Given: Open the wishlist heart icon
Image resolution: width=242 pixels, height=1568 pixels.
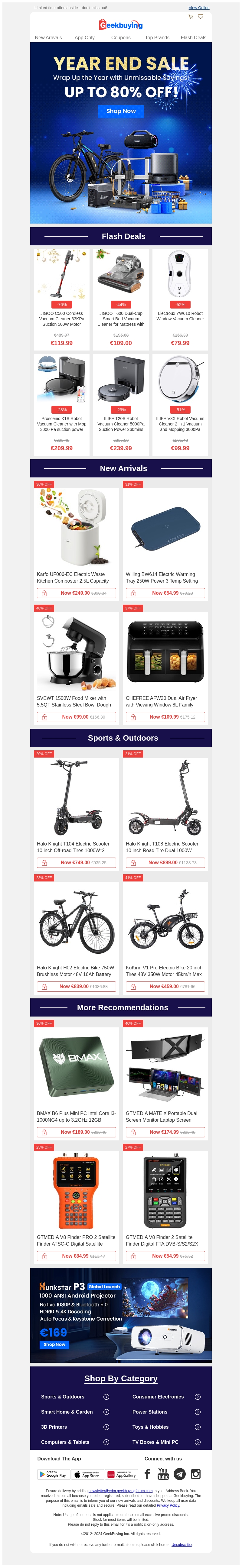Looking at the screenshot, I should [x=201, y=16].
